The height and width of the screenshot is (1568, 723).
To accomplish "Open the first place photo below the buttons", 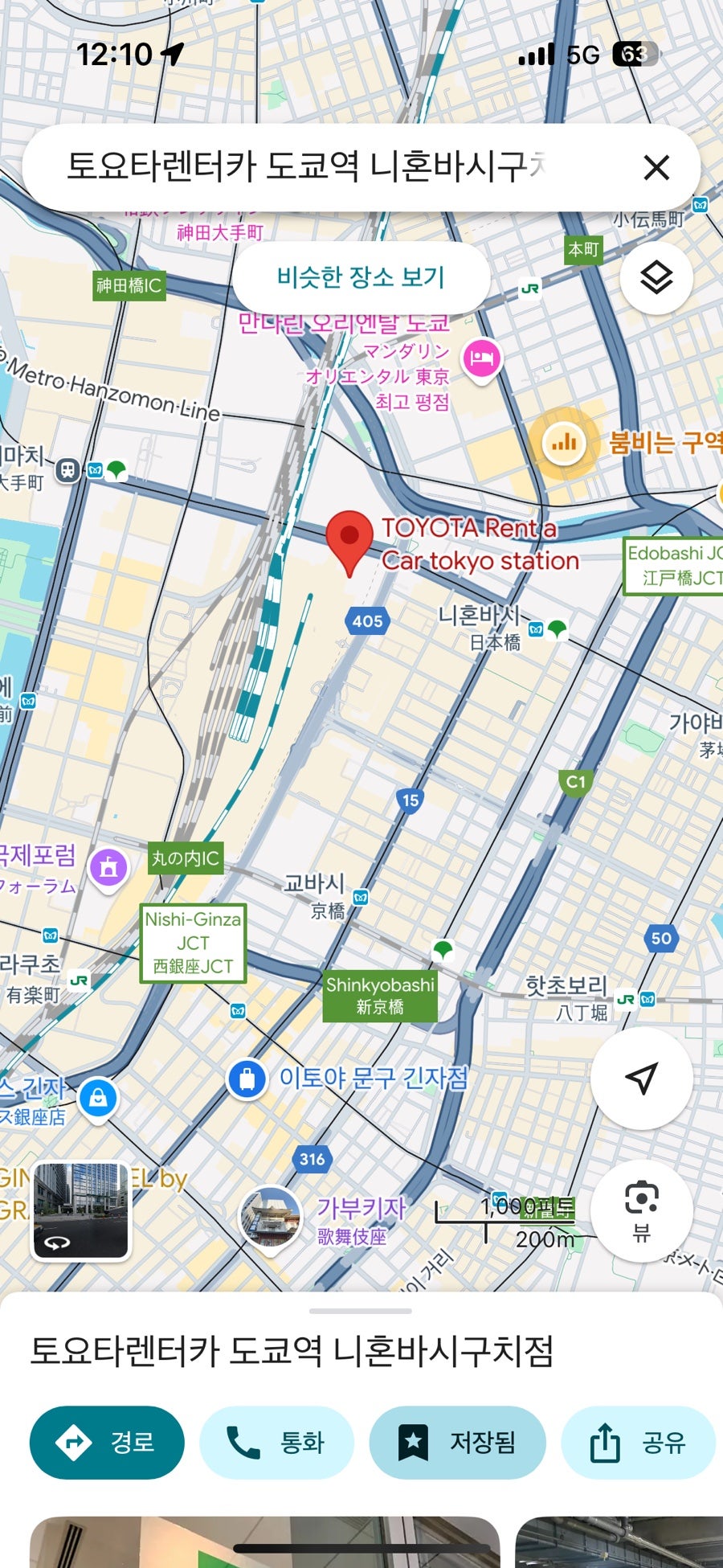I will coord(265,1541).
